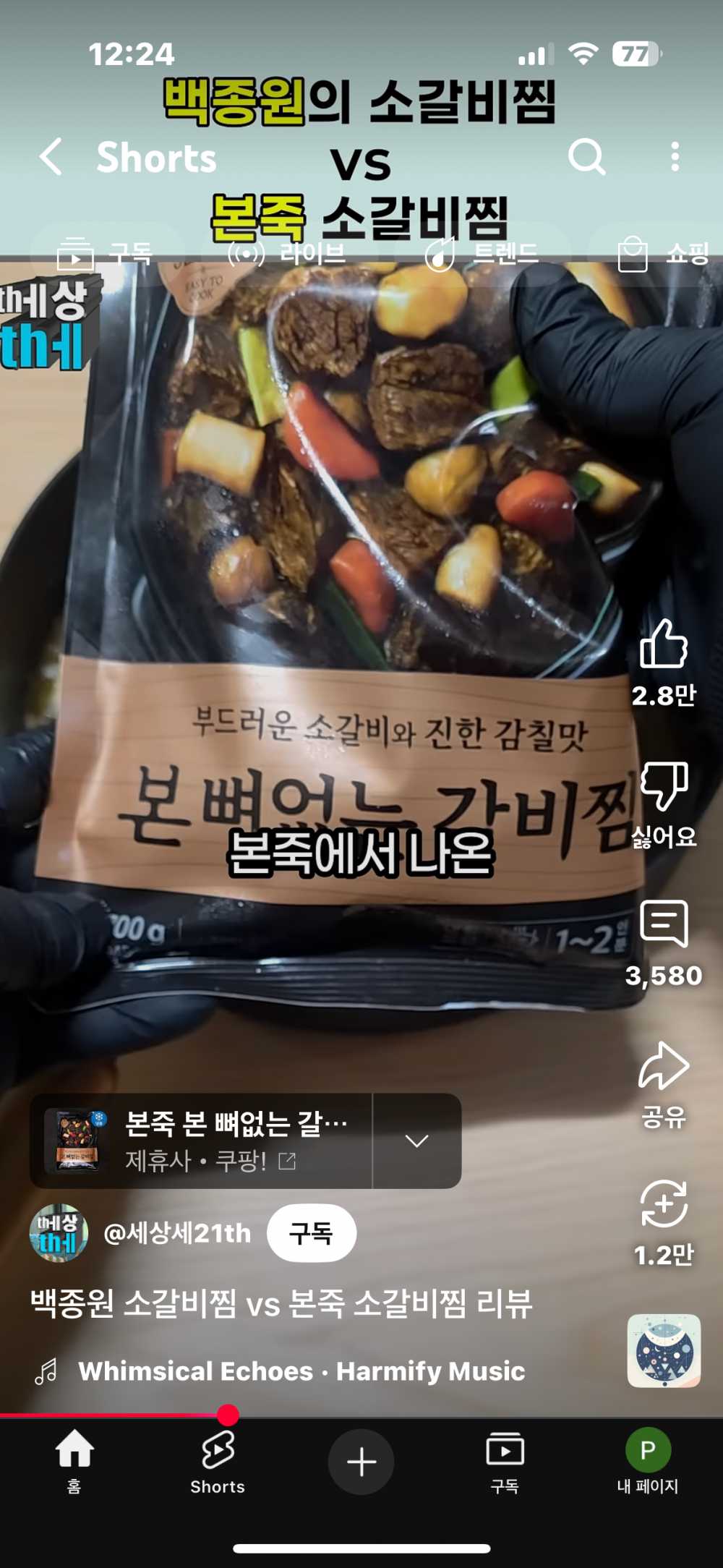
Task: Open the 3,580 comments
Action: [x=663, y=924]
